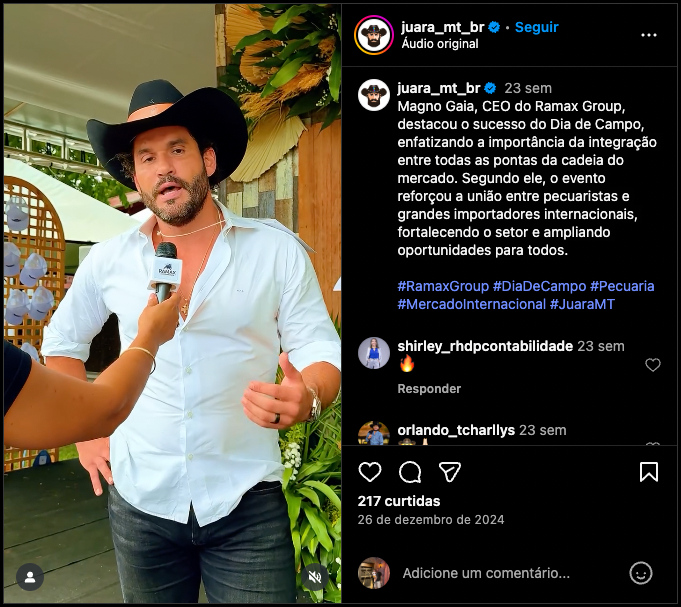Screen dimensions: 681x607
Task: Like this post with the heart icon
Action: [370, 472]
